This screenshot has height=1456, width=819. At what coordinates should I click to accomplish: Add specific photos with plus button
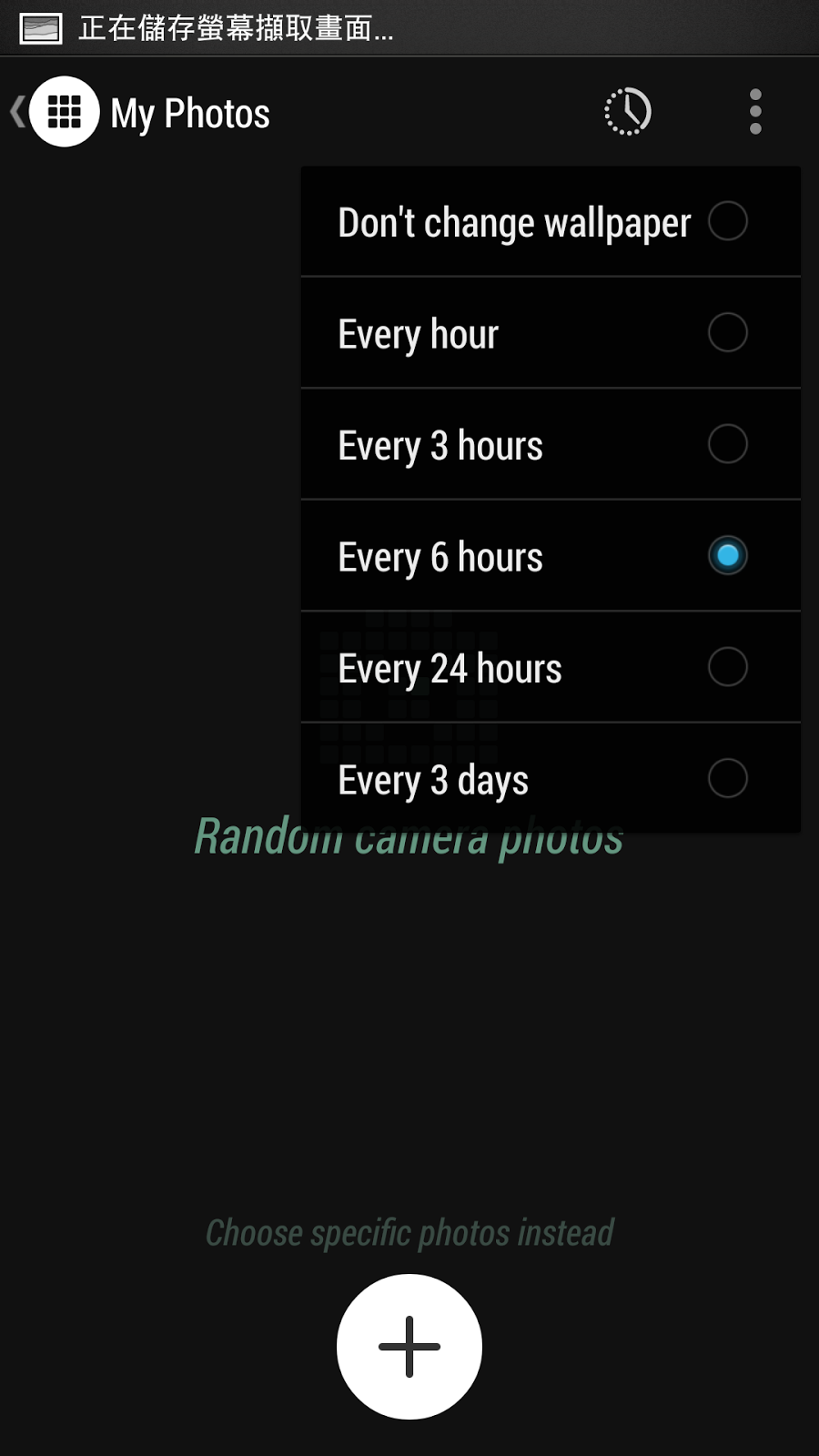tap(409, 1346)
